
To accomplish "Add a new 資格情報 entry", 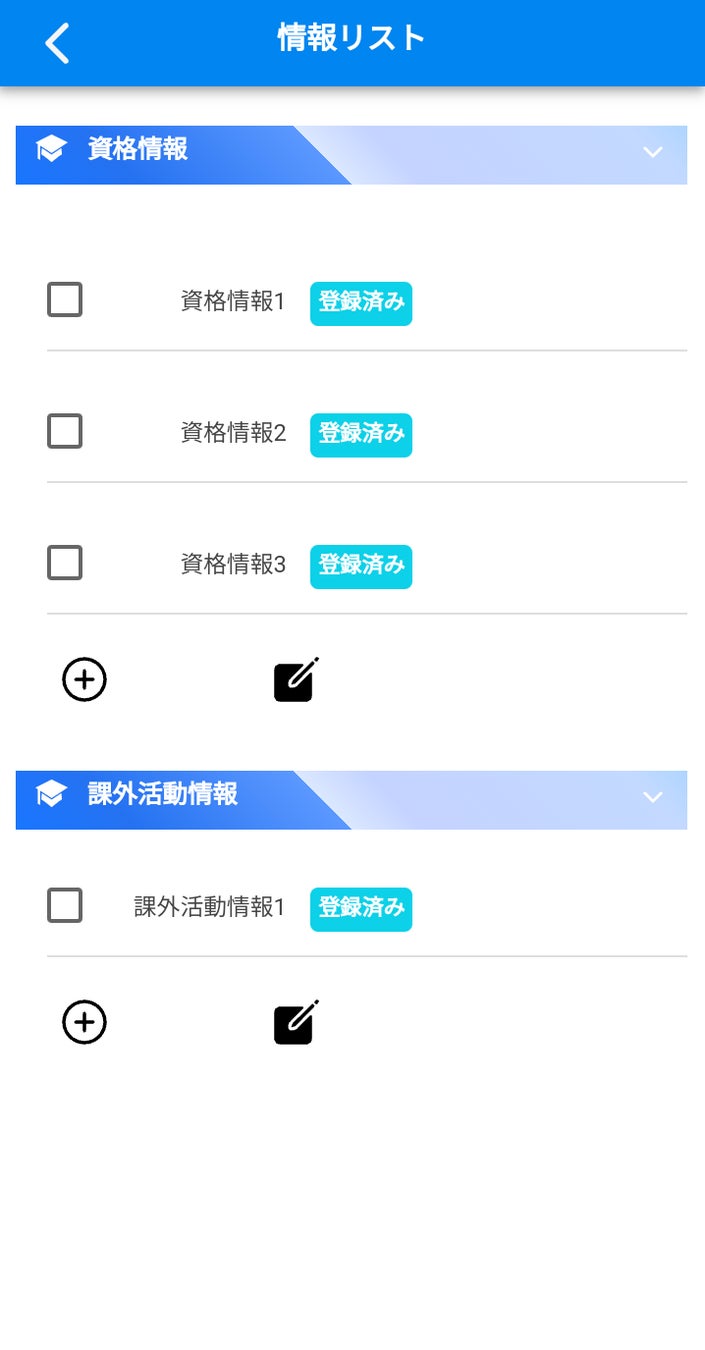I will tap(84, 680).
